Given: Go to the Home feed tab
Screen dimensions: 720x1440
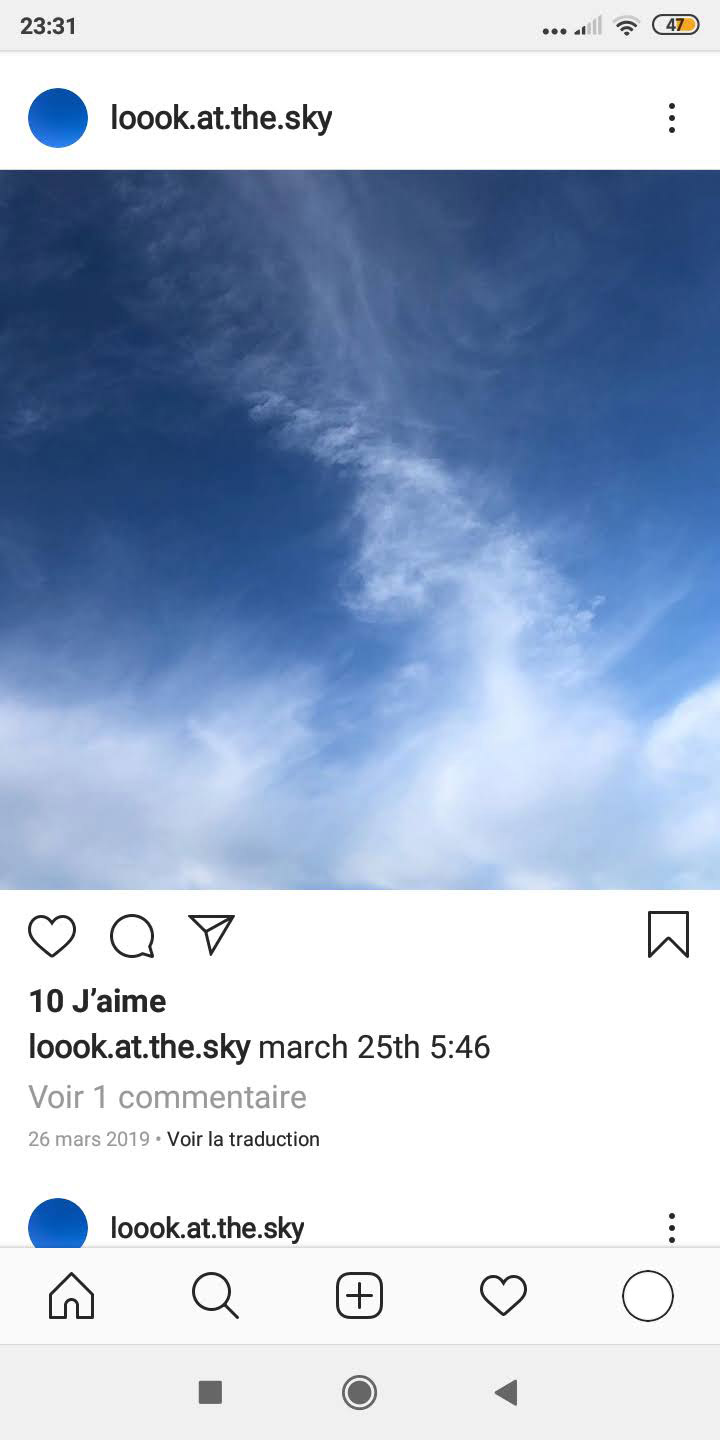Looking at the screenshot, I should click(x=72, y=1296).
